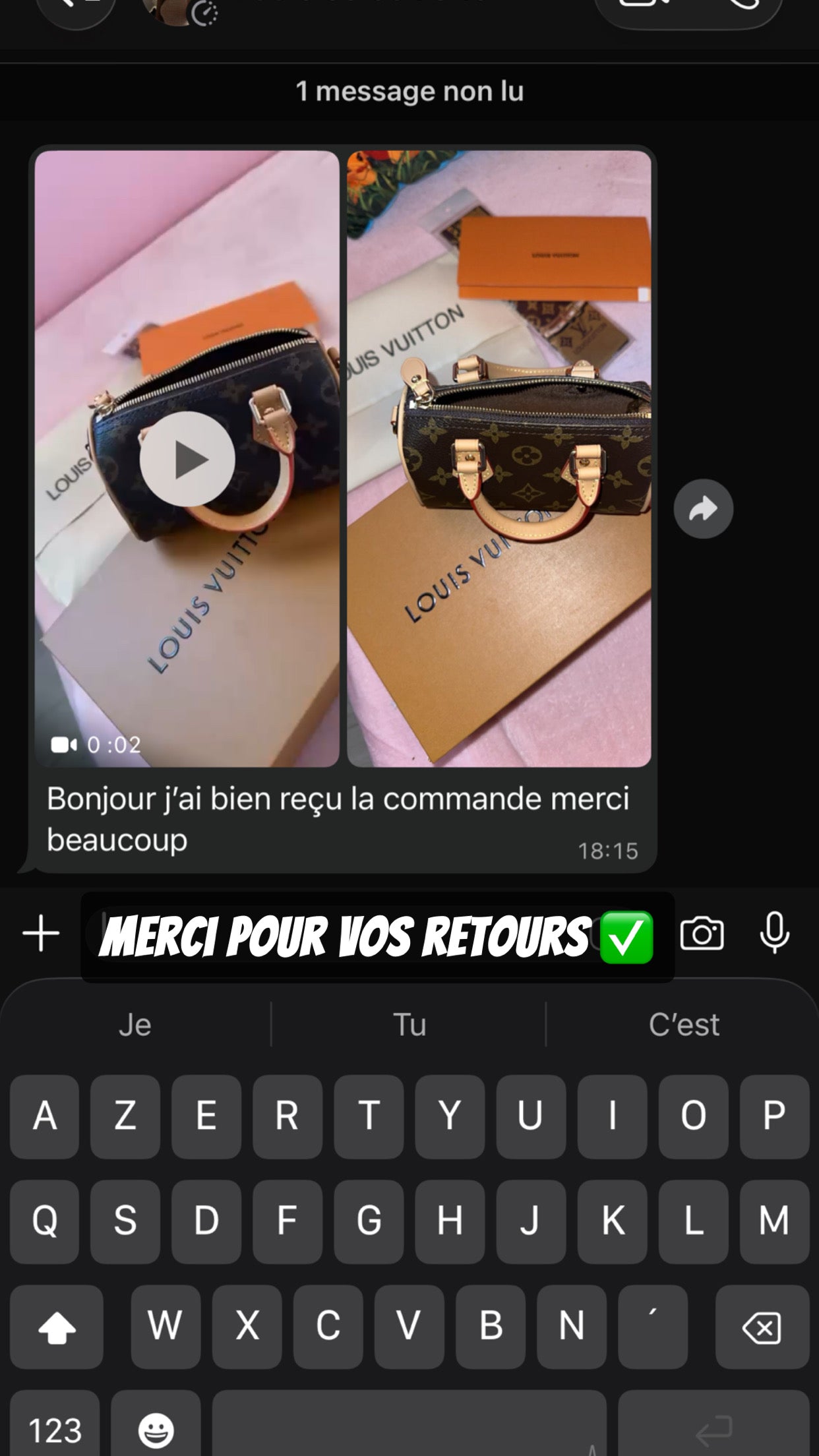
Task: Open the emoji keyboard
Action: pos(156,1424)
